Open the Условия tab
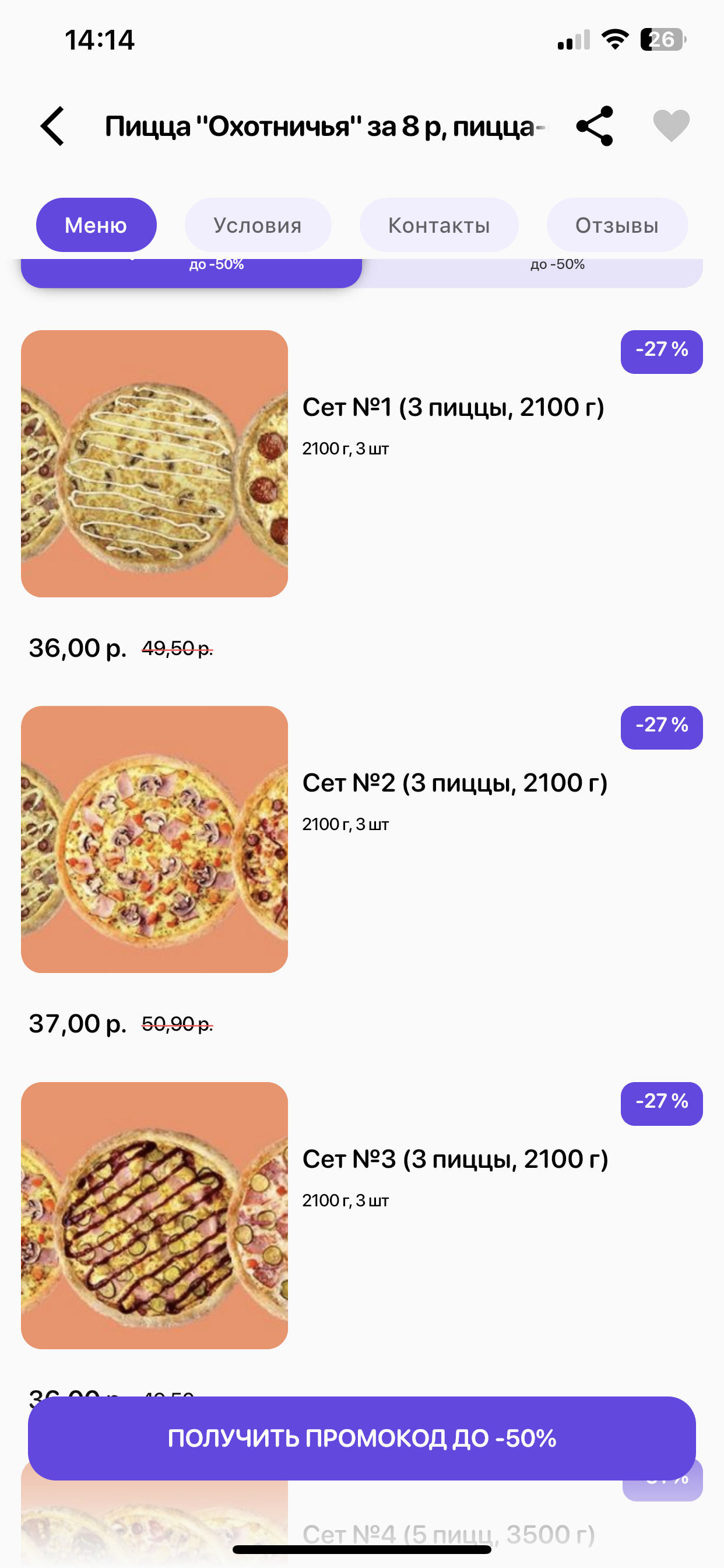The height and width of the screenshot is (1568, 724). 257,225
